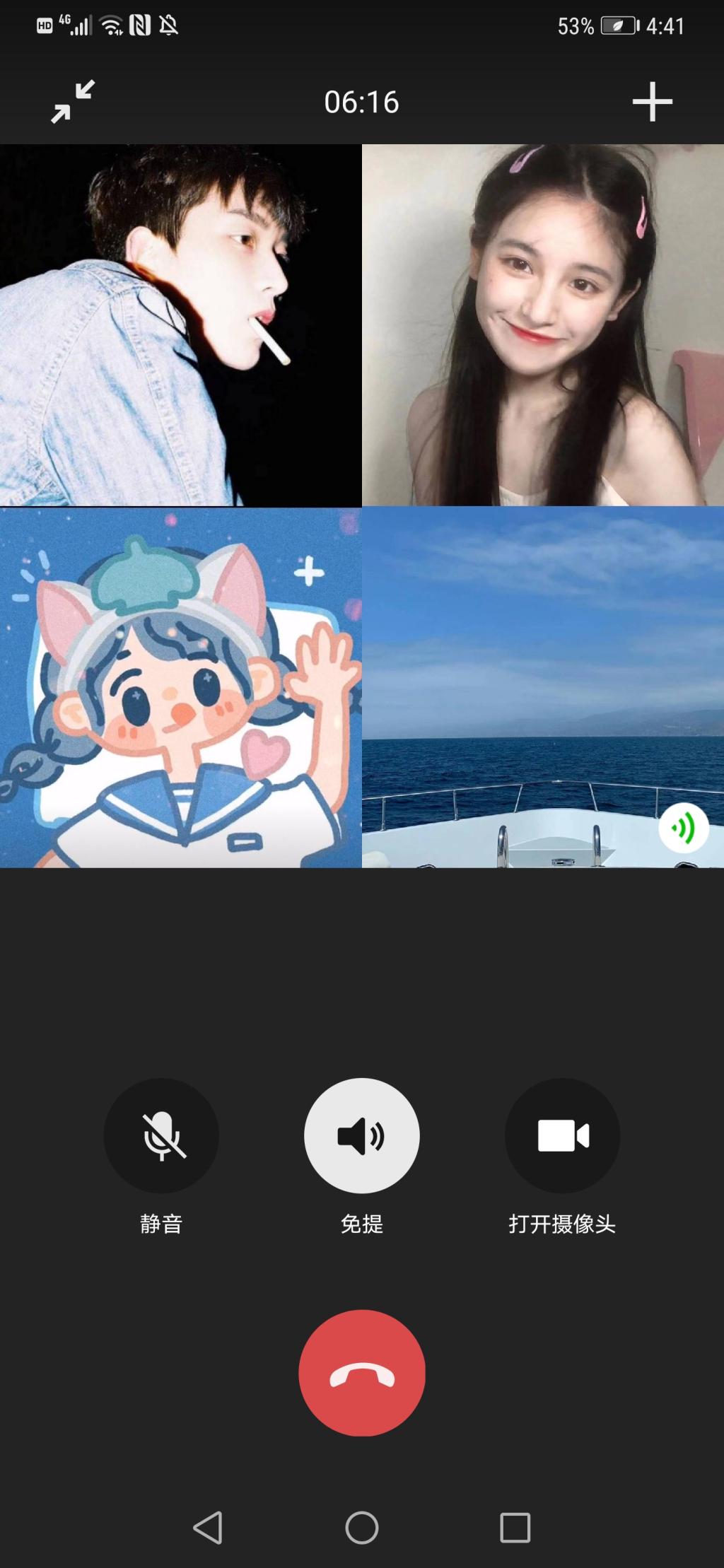Minimize the call window
Viewport: 724px width, 1568px height.
(73, 102)
